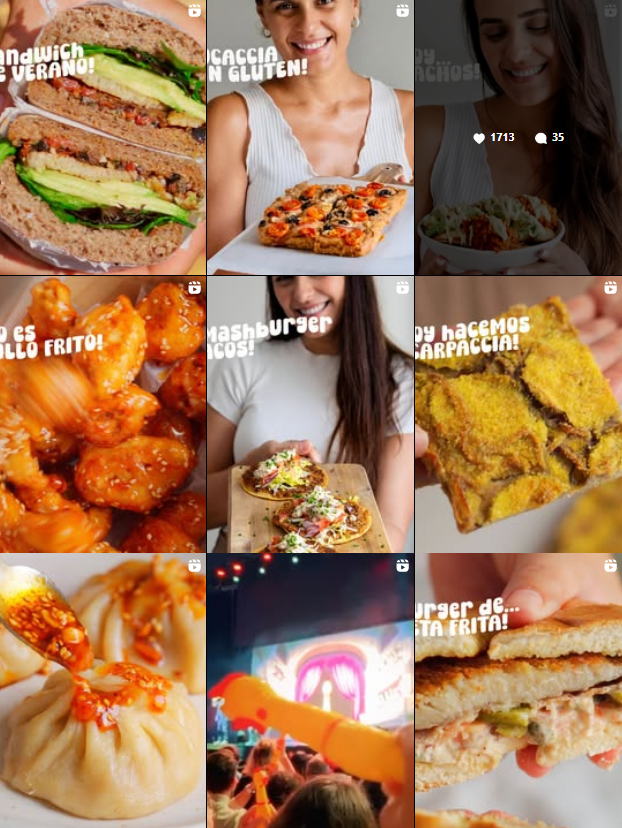The image size is (622, 828).
Task: Open the dumplings with chili oil reel
Action: pos(102,690)
